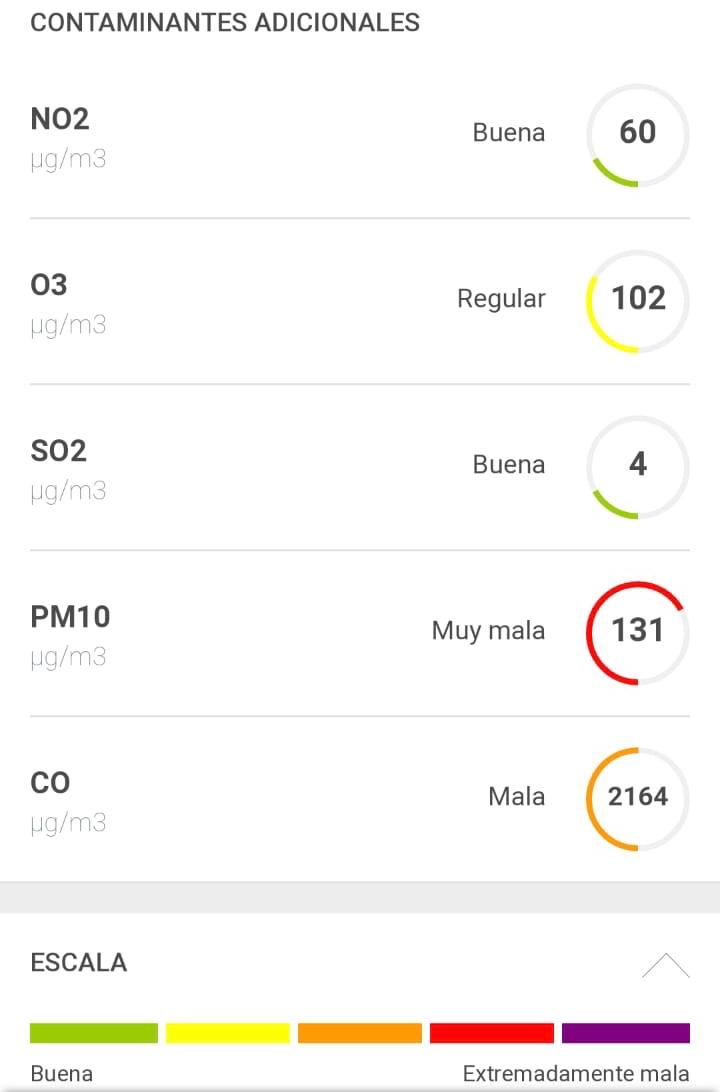Viewport: 720px width, 1092px height.
Task: Click the Muy mala status label for PM10
Action: click(488, 631)
